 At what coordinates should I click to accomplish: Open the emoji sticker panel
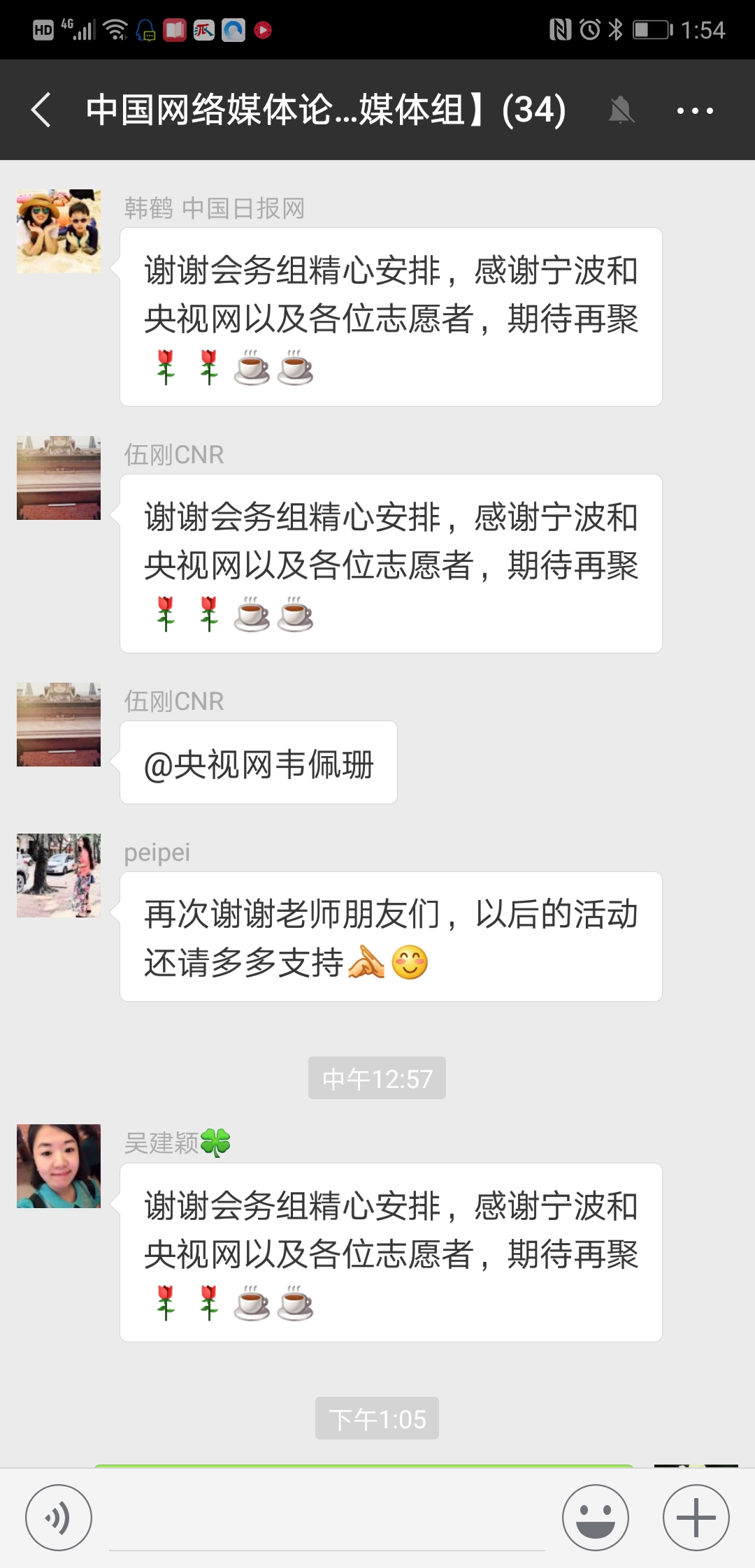(595, 1518)
